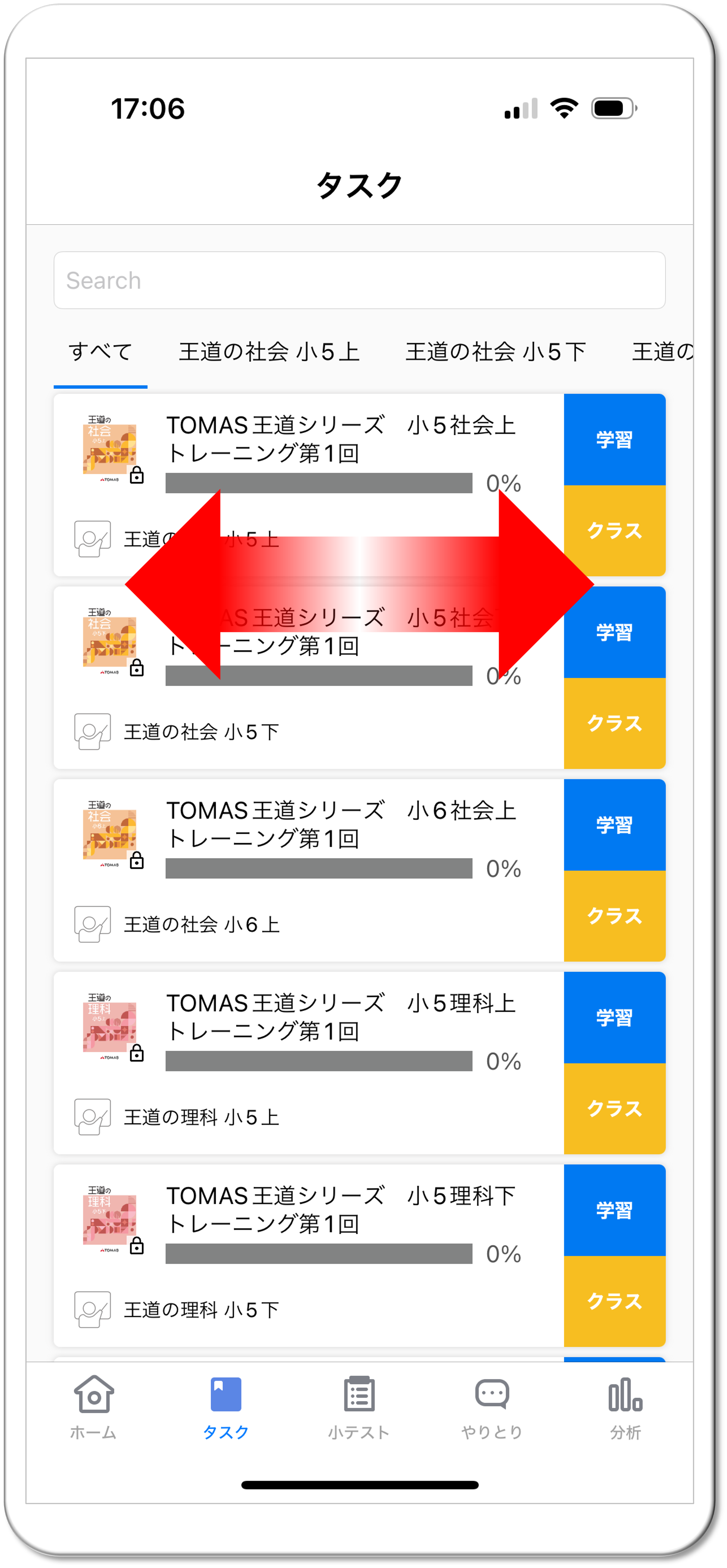This screenshot has height=1568, width=727.
Task: Switch to the 王道の社会 小5上 tab
Action: pos(269,352)
